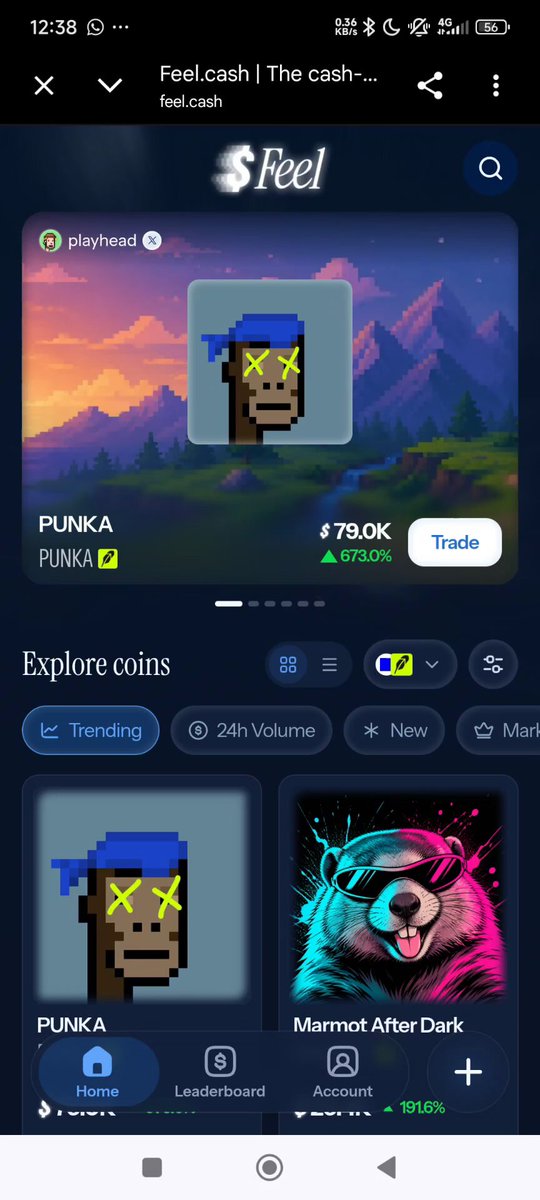This screenshot has height=1200, width=540.
Task: Share the Feel.cash page
Action: (x=430, y=86)
